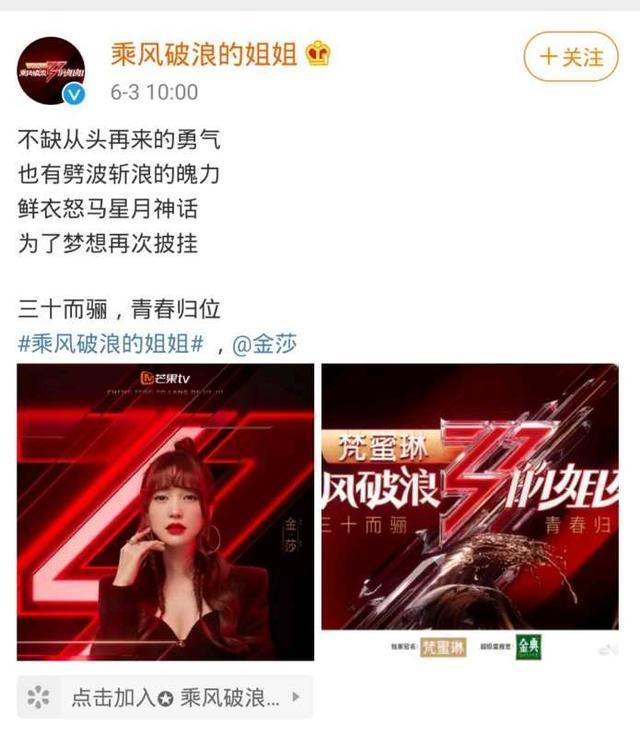Screen dimensions: 640x737
Task: View the 金莎 poster image
Action: (x=165, y=512)
